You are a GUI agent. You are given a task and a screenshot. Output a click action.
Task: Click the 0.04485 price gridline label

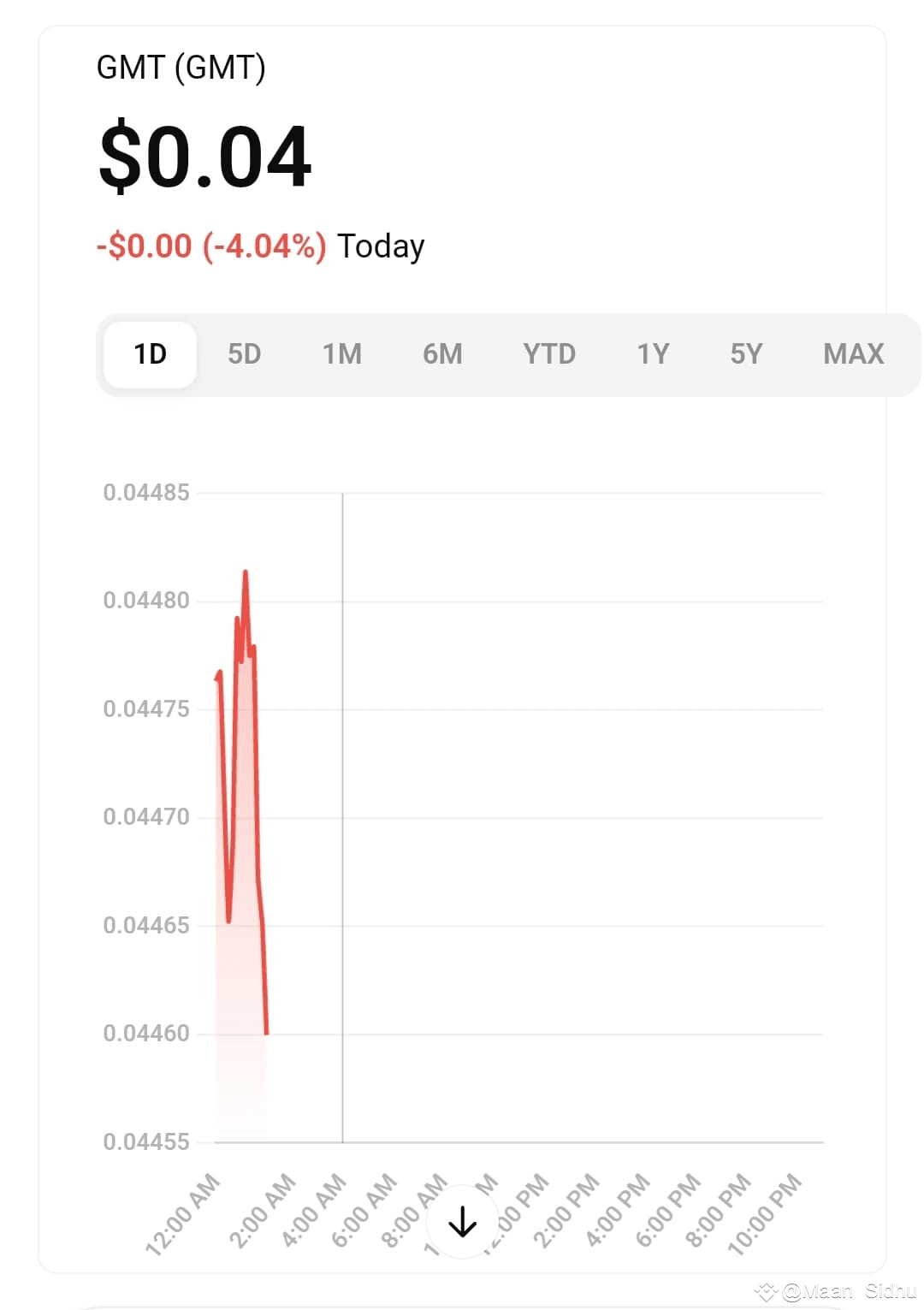147,492
